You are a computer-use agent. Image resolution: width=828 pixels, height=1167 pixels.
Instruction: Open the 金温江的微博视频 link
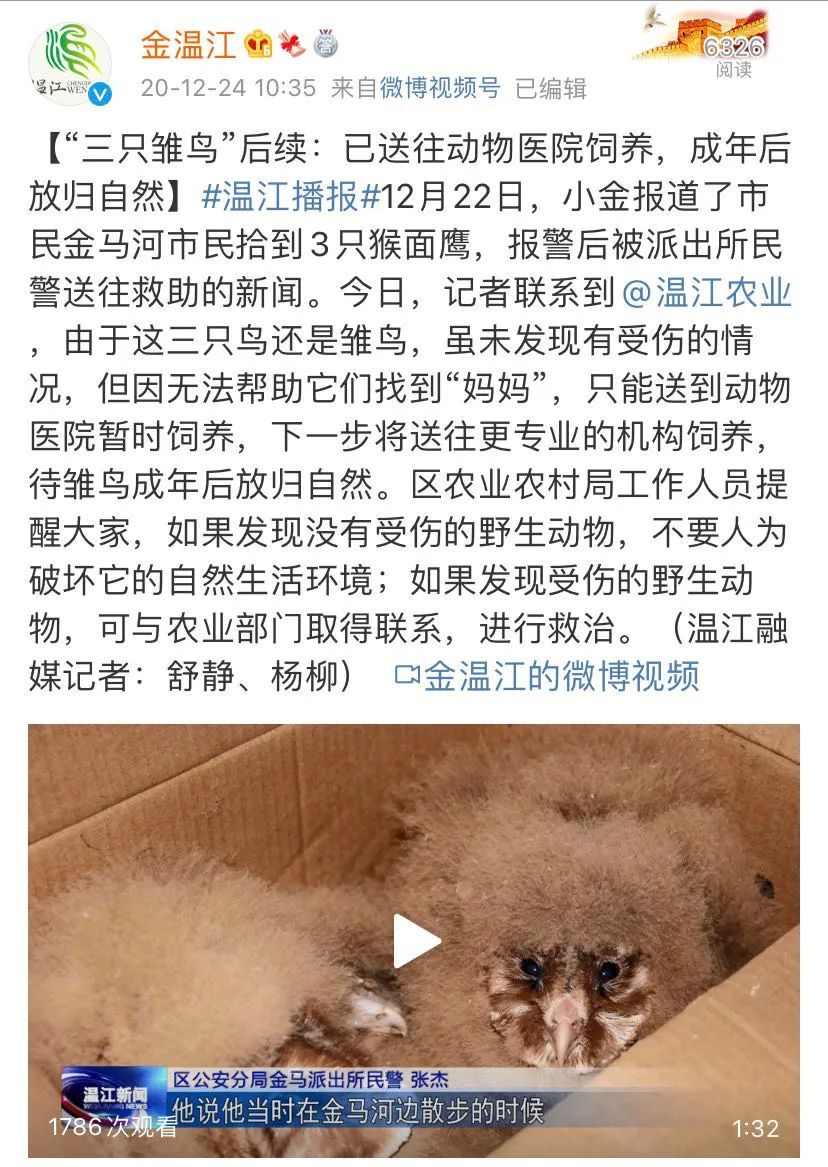click(x=548, y=677)
